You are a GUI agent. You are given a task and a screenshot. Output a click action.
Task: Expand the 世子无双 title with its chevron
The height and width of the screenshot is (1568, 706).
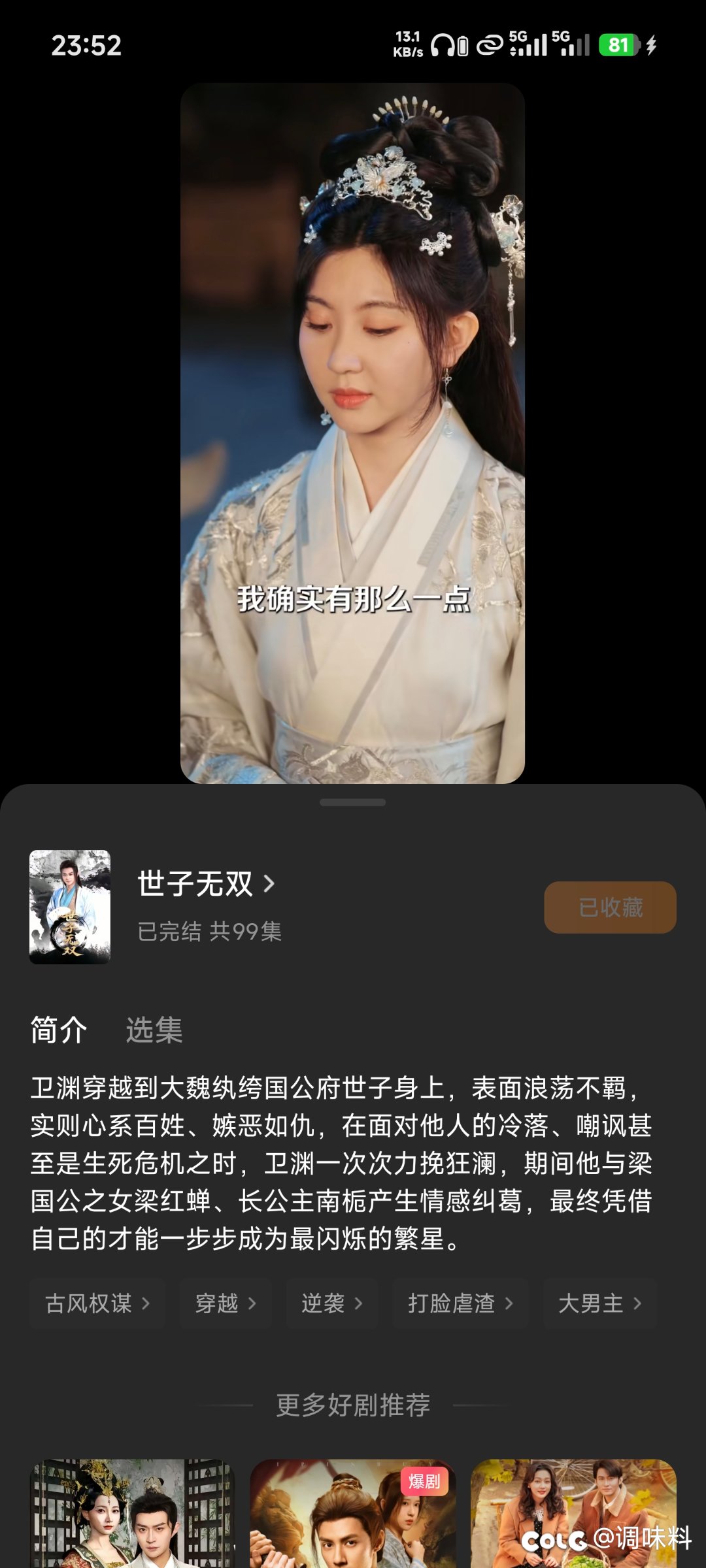pos(203,883)
